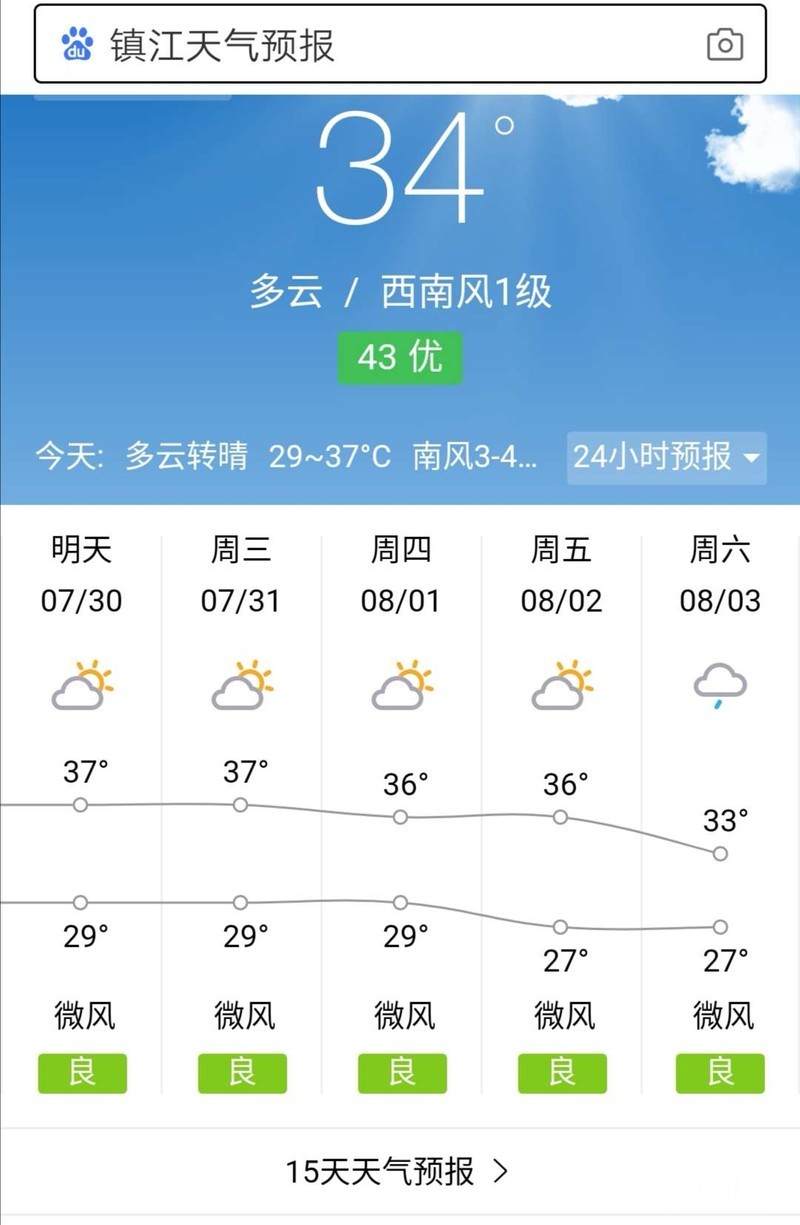The image size is (800, 1225).
Task: Open the 15天天气预报 link
Action: click(398, 1171)
